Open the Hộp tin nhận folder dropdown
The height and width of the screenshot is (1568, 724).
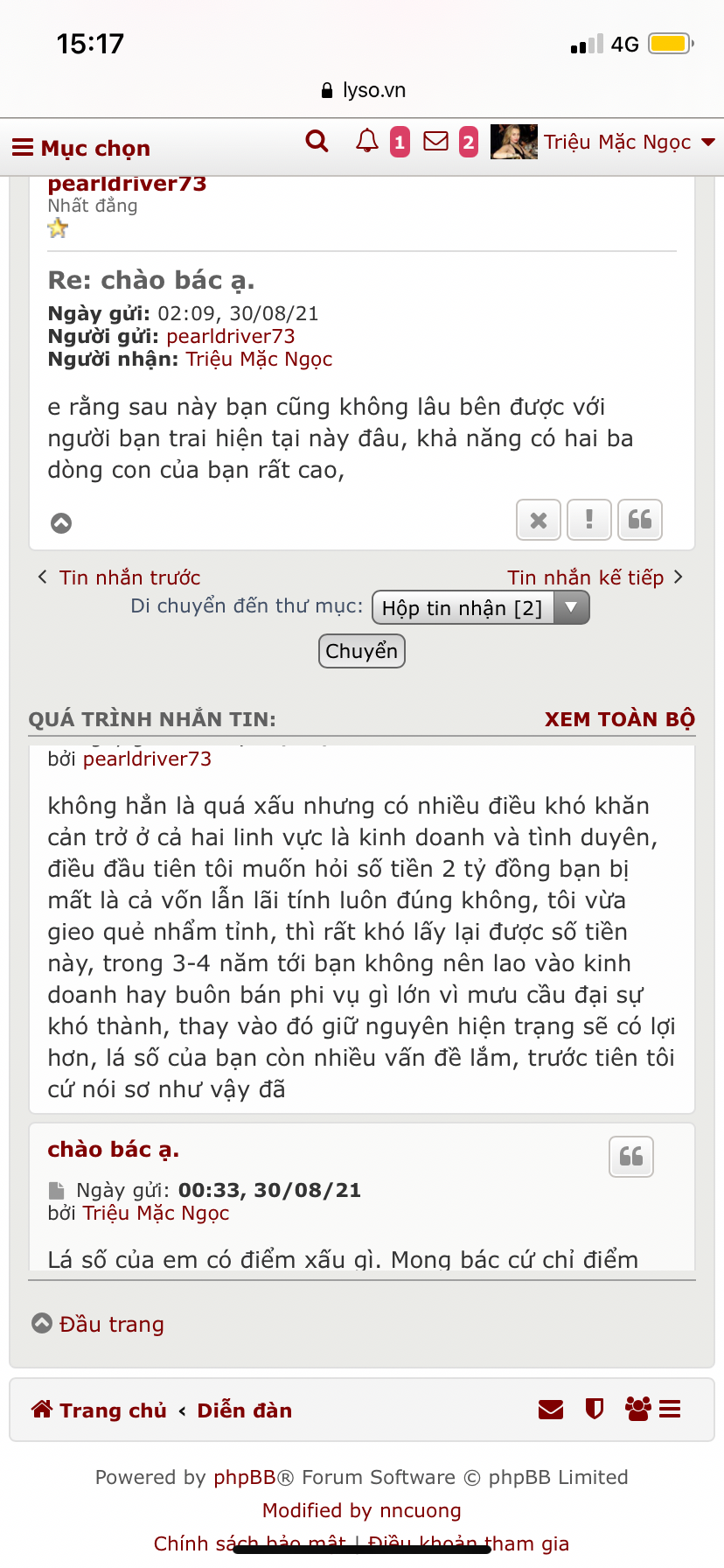pyautogui.click(x=480, y=608)
